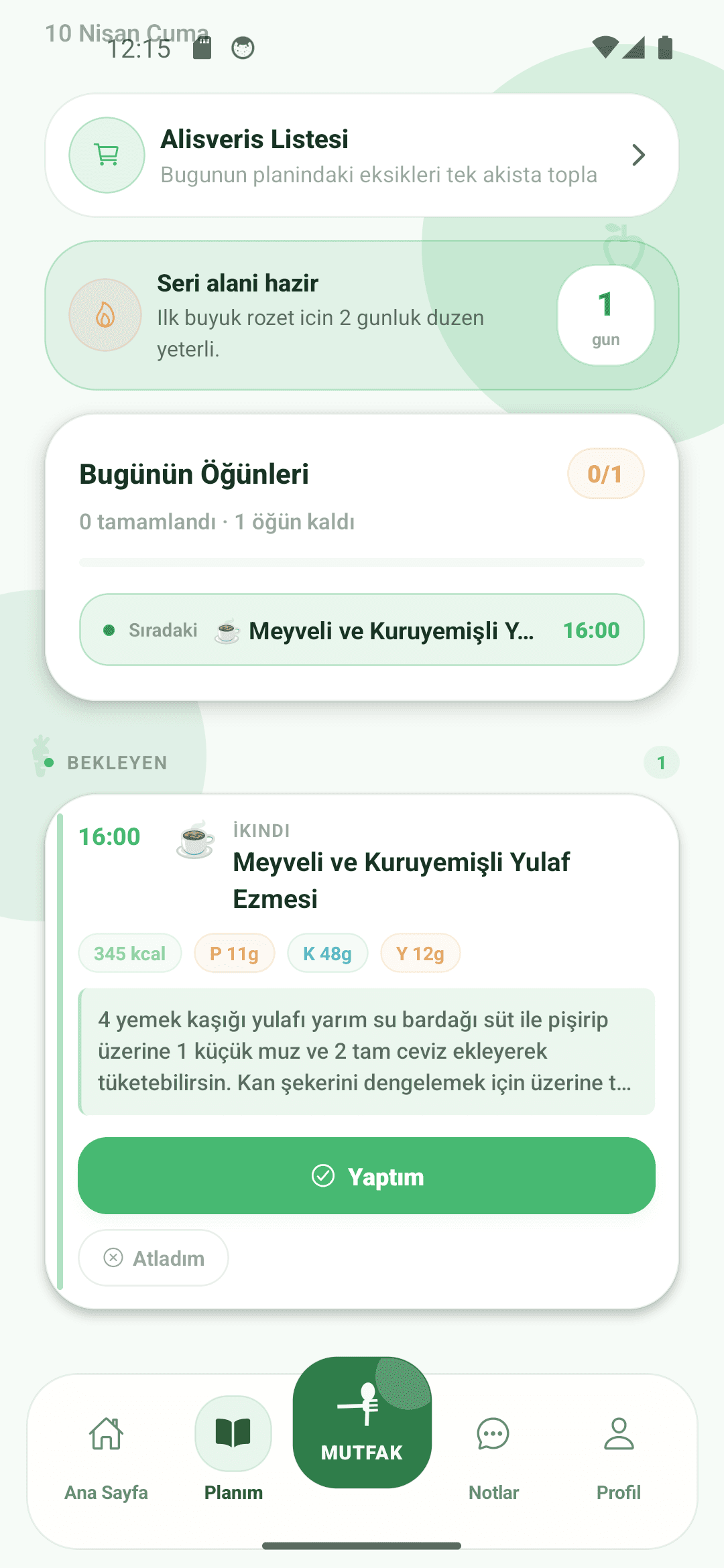Open the shopping cart icon in Alisveris Listesi
The image size is (724, 1568).
(x=106, y=155)
